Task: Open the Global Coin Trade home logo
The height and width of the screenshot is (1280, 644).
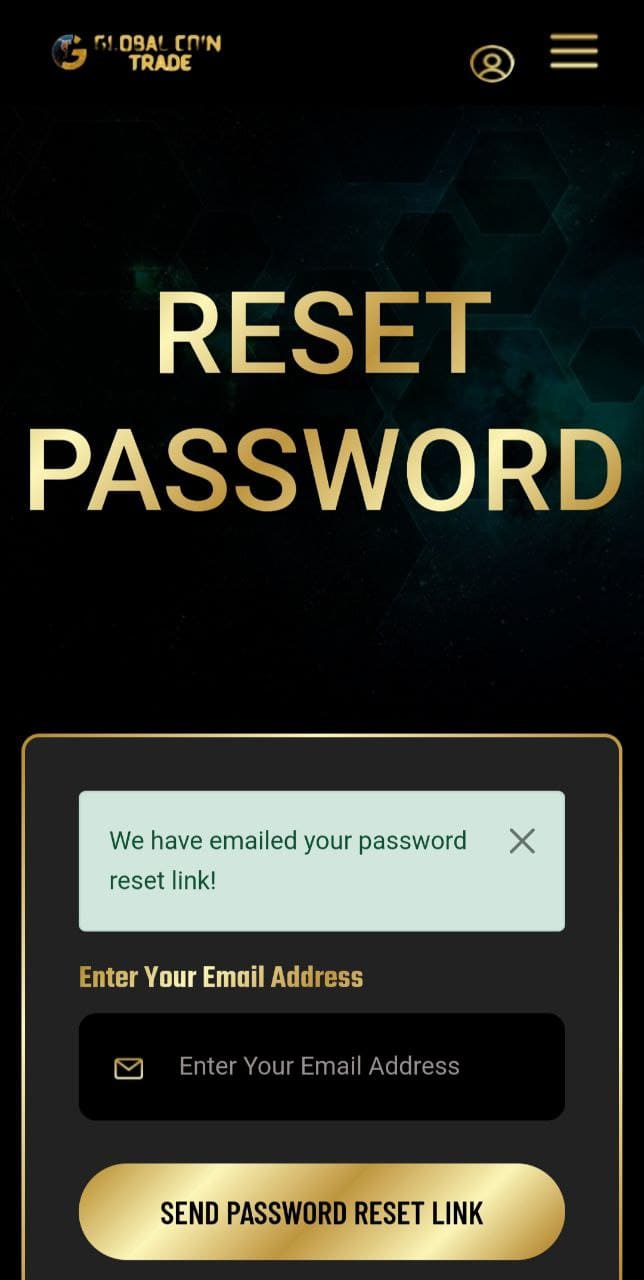Action: click(136, 52)
